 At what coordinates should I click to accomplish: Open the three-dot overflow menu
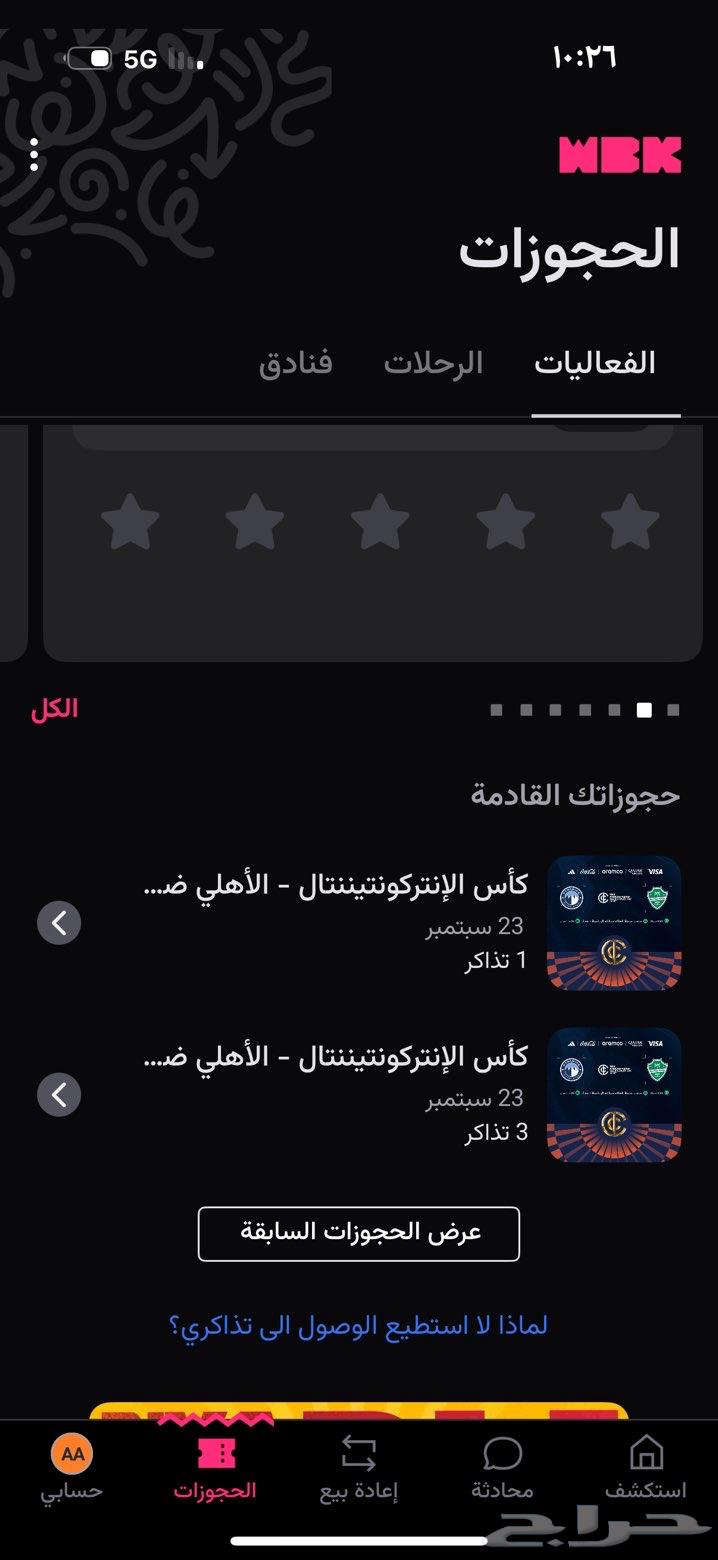[34, 155]
